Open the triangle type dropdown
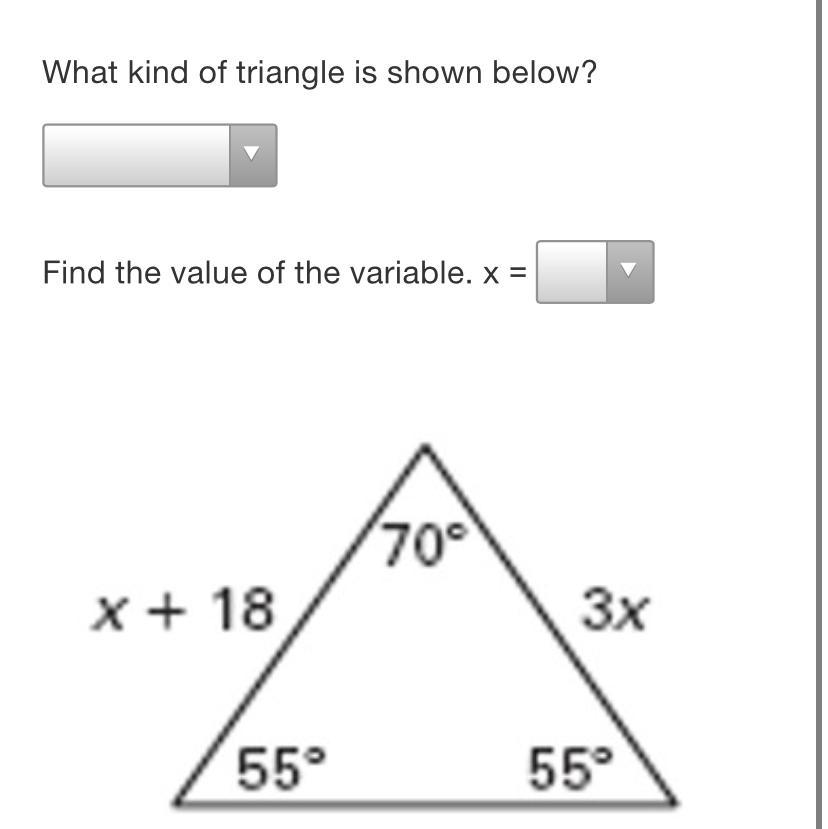Viewport: 828px width, 829px height. click(x=160, y=155)
